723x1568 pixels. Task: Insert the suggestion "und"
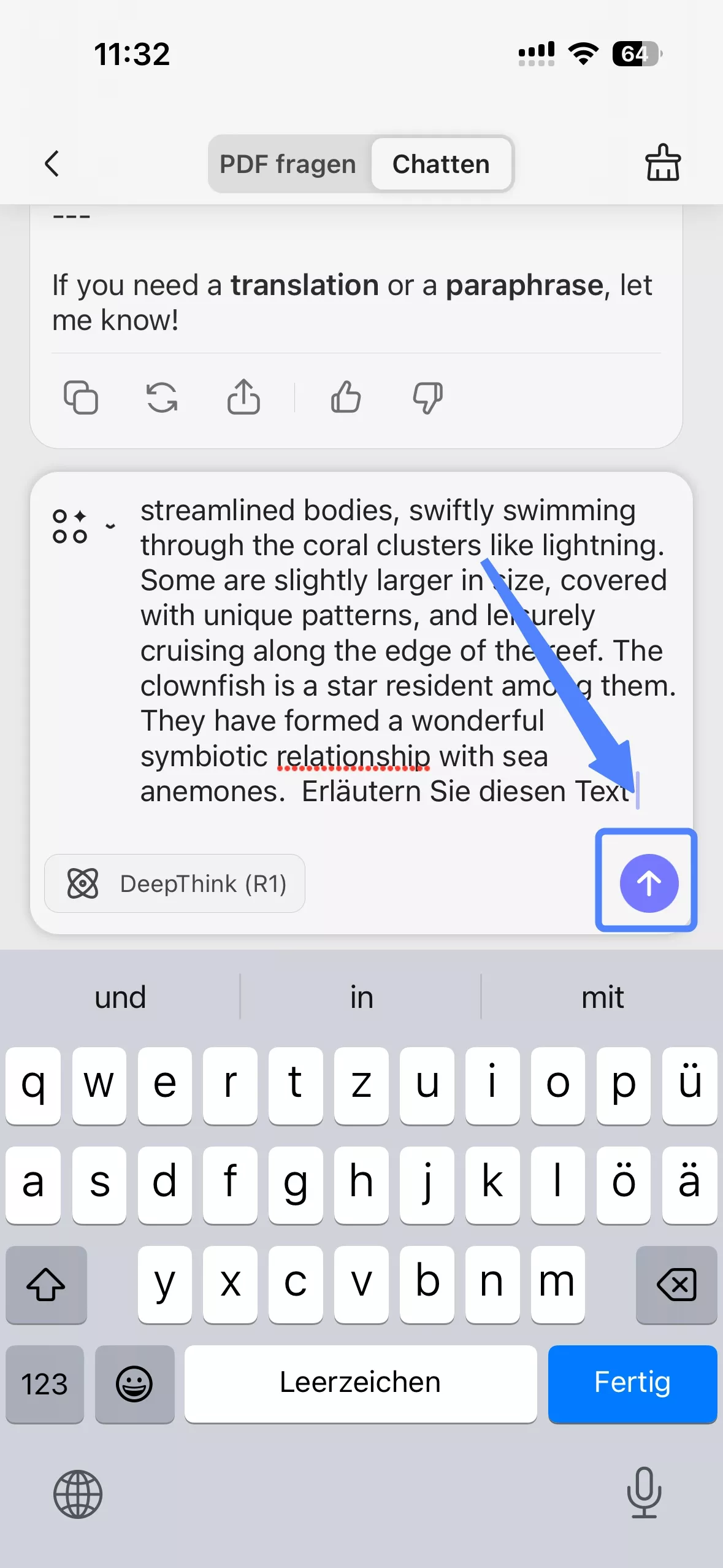[120, 997]
